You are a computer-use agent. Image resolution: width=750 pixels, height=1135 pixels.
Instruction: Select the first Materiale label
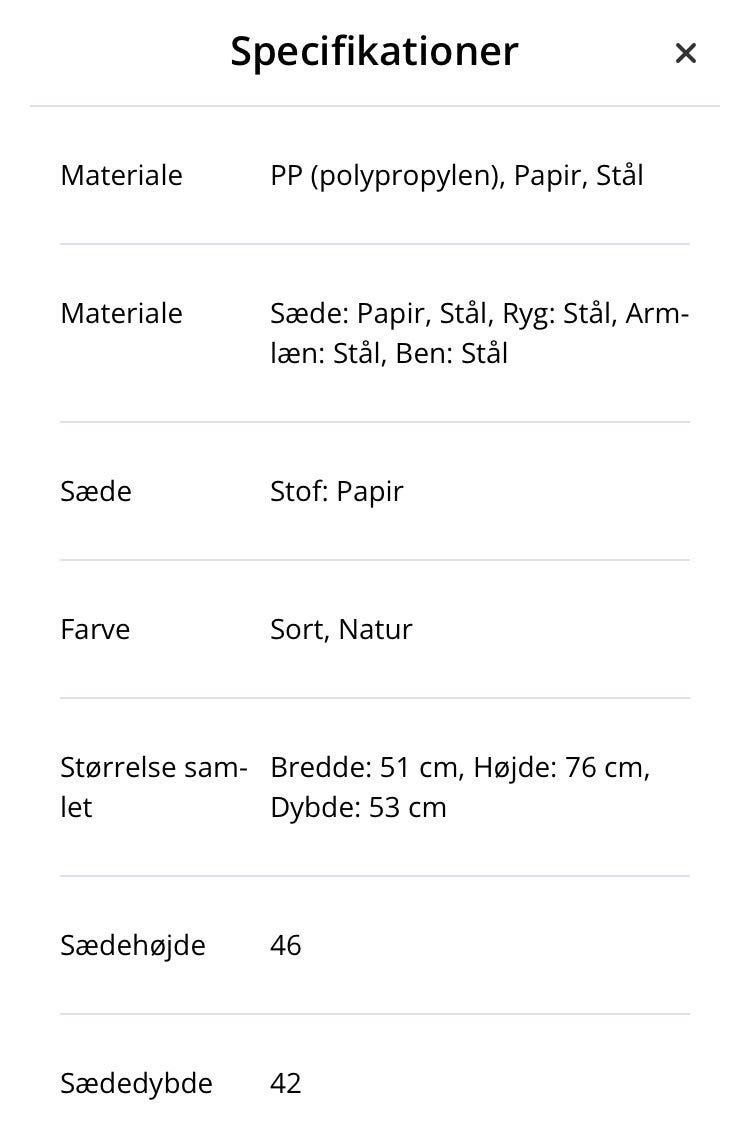click(121, 175)
